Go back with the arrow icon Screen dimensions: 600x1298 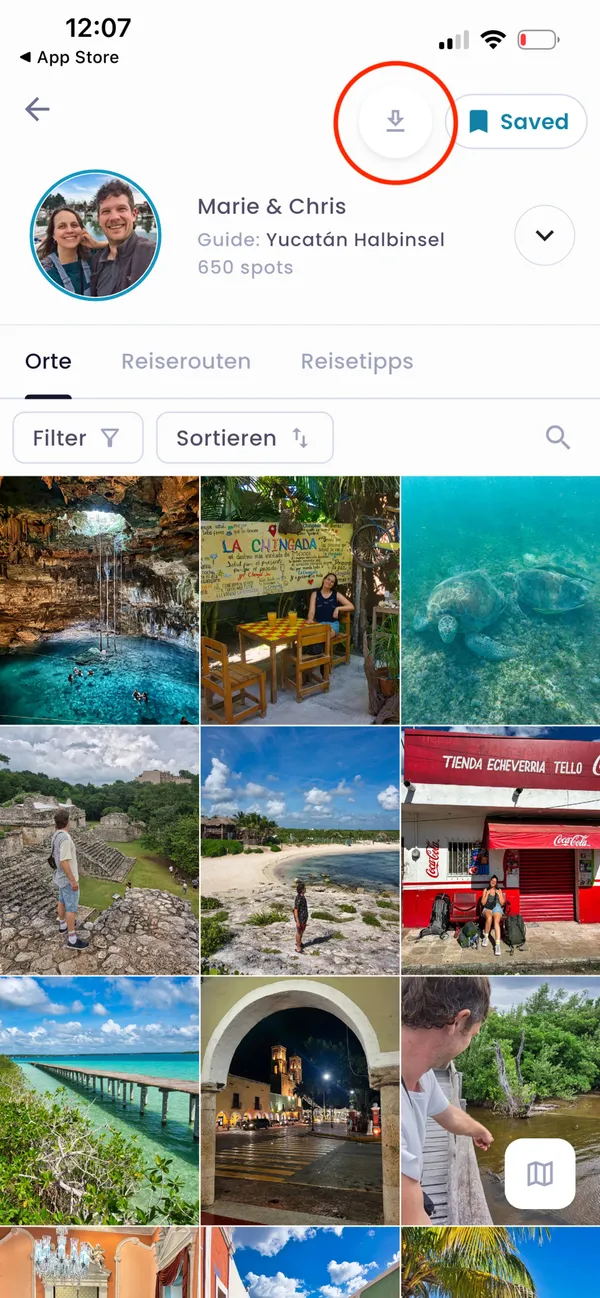[x=37, y=109]
